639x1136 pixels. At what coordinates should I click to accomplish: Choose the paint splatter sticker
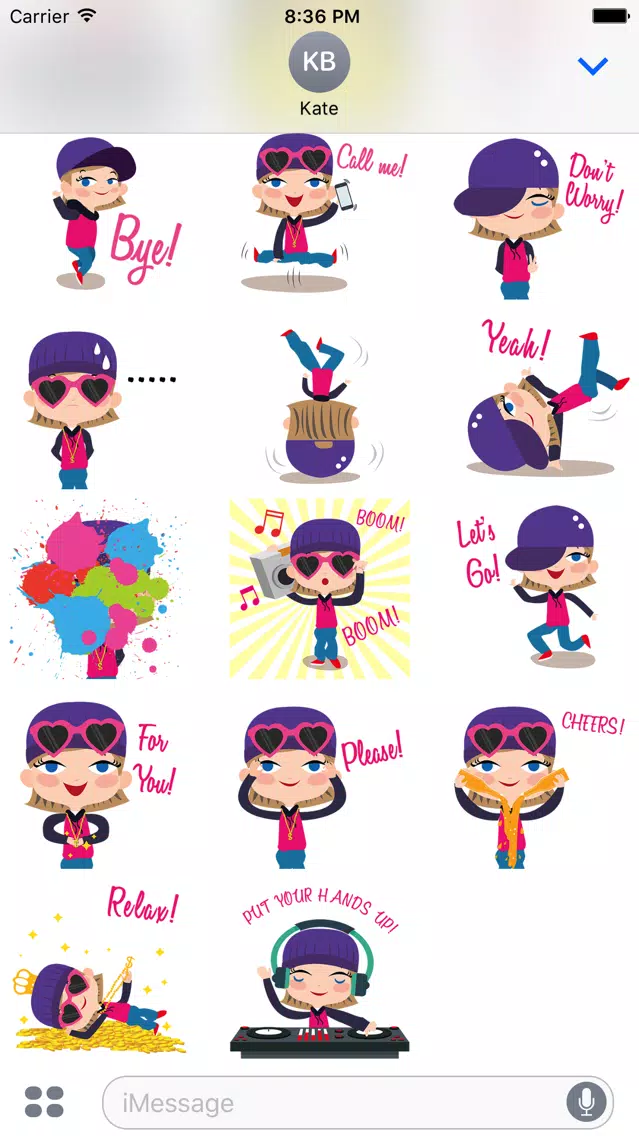point(100,590)
